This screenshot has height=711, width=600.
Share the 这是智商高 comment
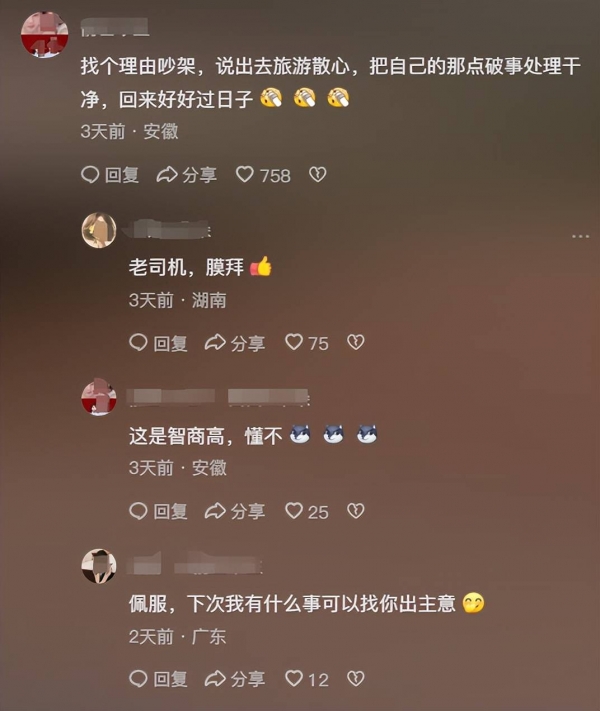[235, 511]
